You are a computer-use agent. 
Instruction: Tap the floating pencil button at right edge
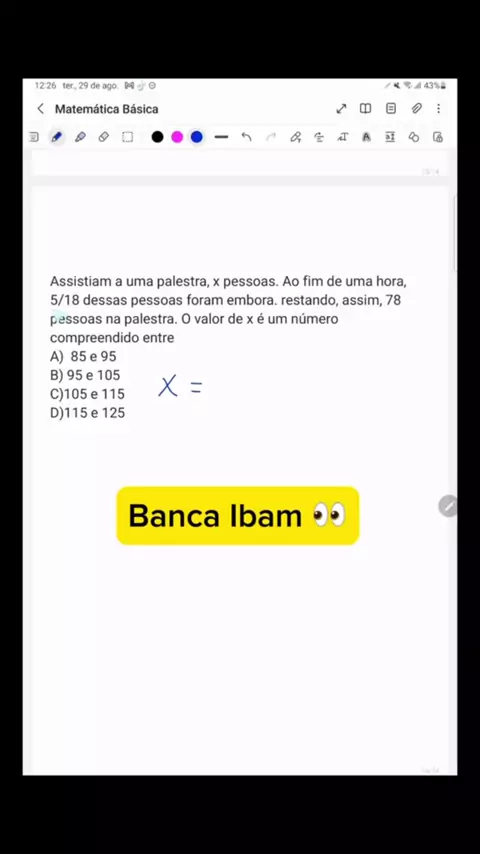click(448, 507)
